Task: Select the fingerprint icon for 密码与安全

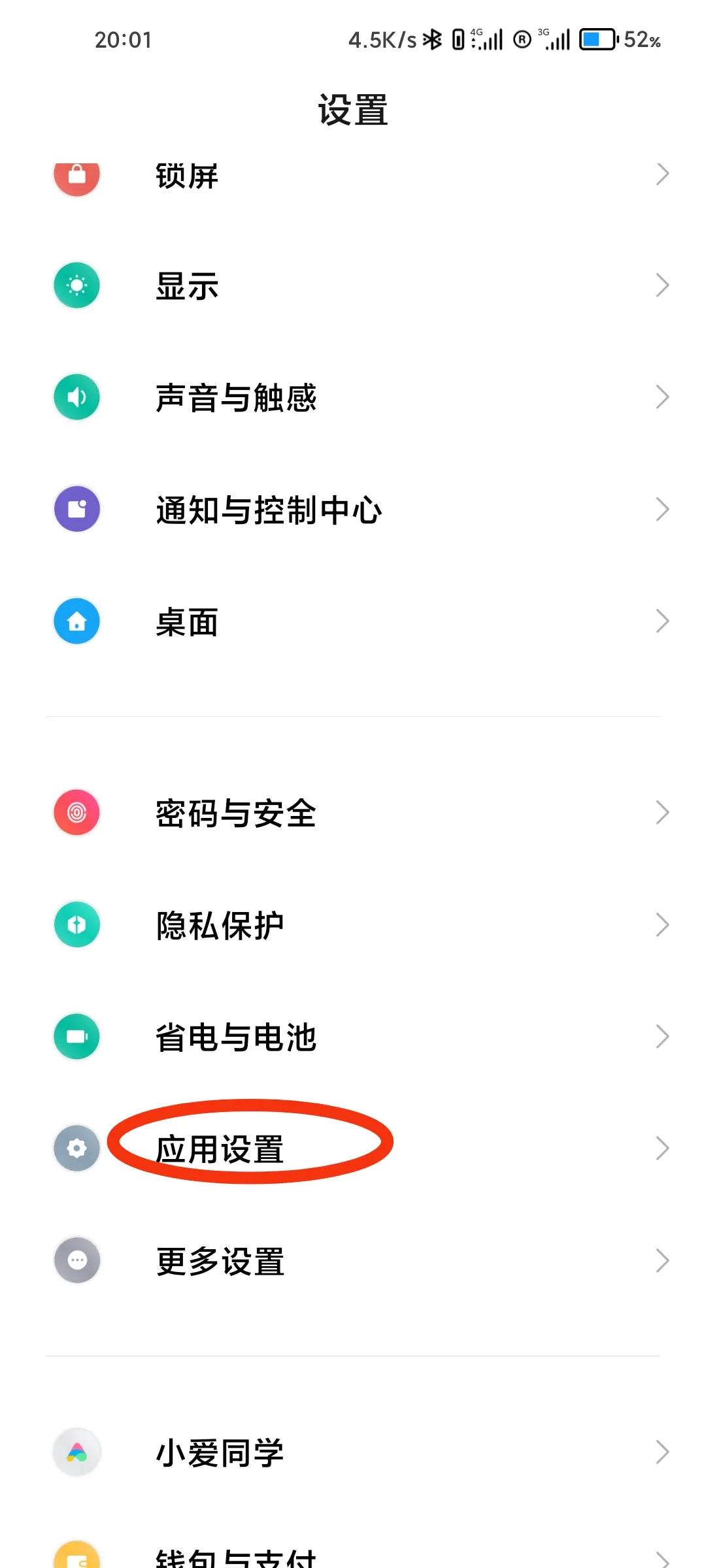Action: click(x=76, y=812)
